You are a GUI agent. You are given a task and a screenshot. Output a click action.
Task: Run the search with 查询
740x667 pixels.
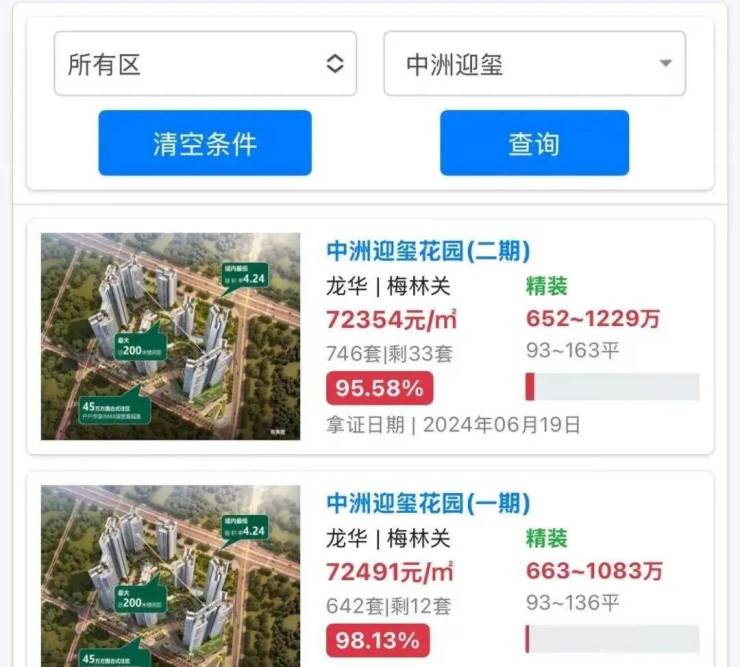click(x=534, y=143)
